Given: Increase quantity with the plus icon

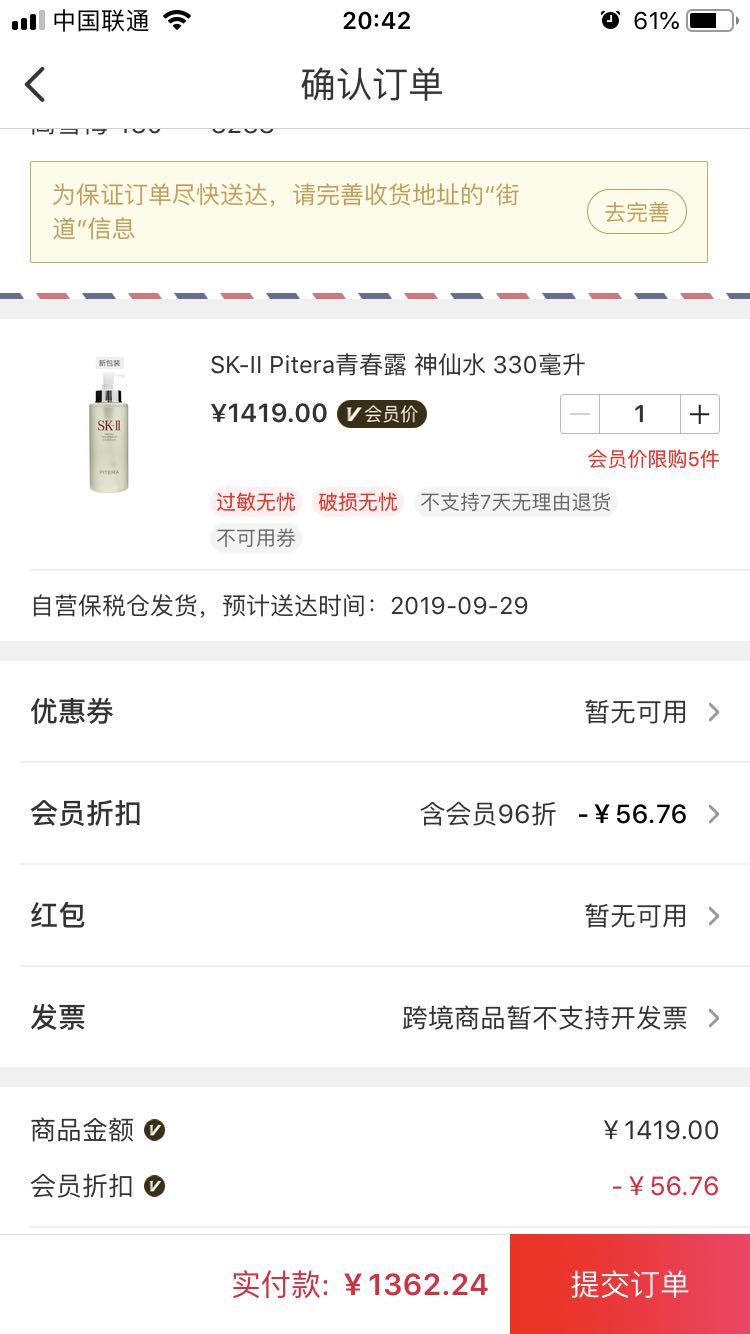Looking at the screenshot, I should coord(699,413).
